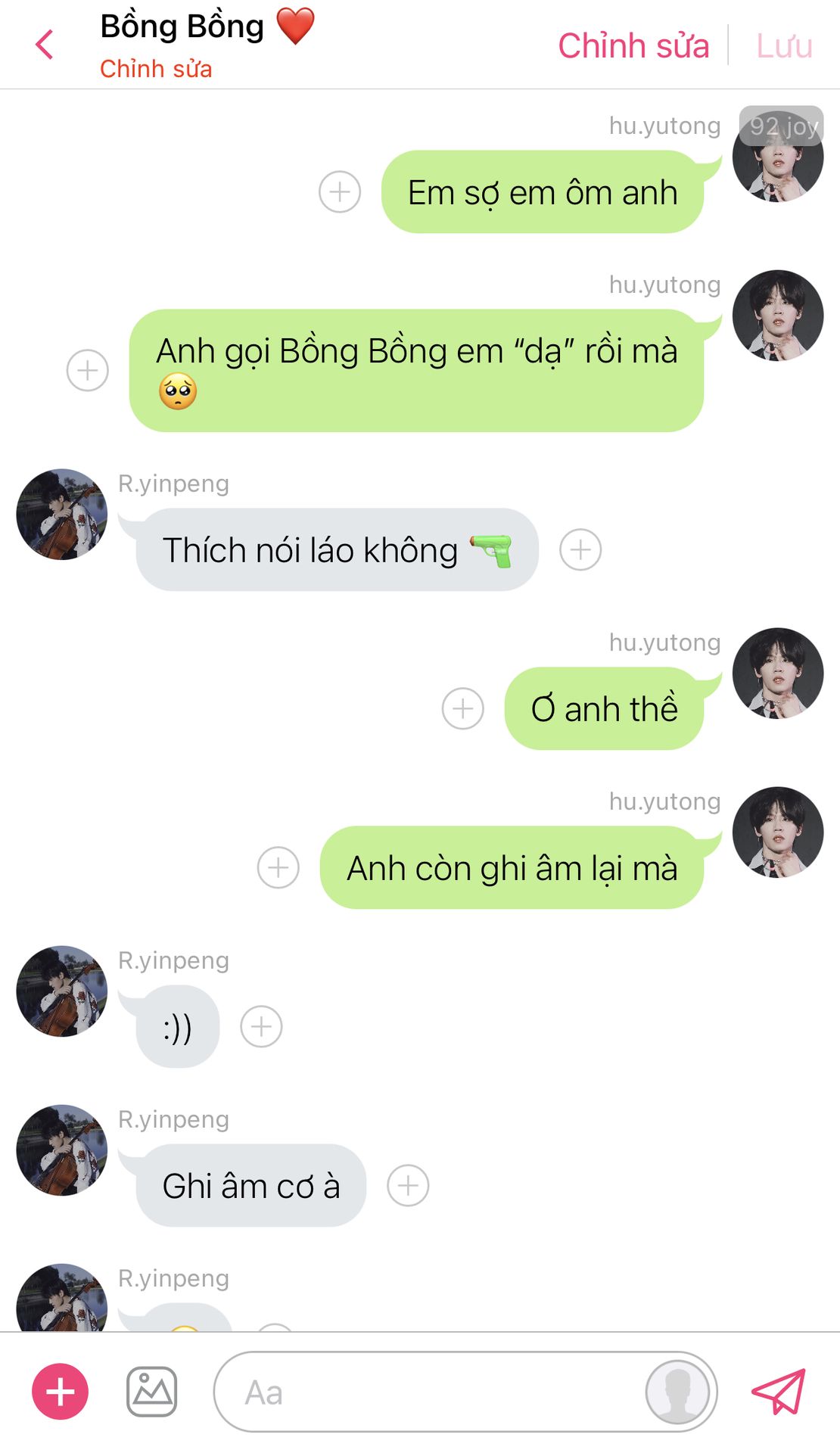Image resolution: width=840 pixels, height=1453 pixels.
Task: Switch sender via avatar in input box
Action: tap(678, 1392)
